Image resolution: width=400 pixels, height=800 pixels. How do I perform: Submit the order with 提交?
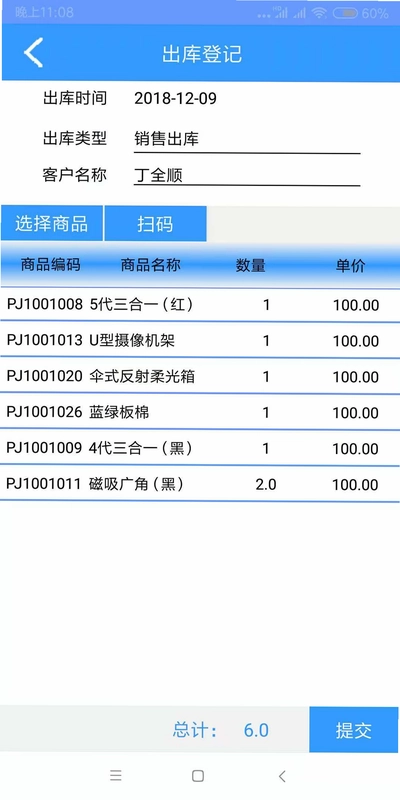pyautogui.click(x=353, y=730)
